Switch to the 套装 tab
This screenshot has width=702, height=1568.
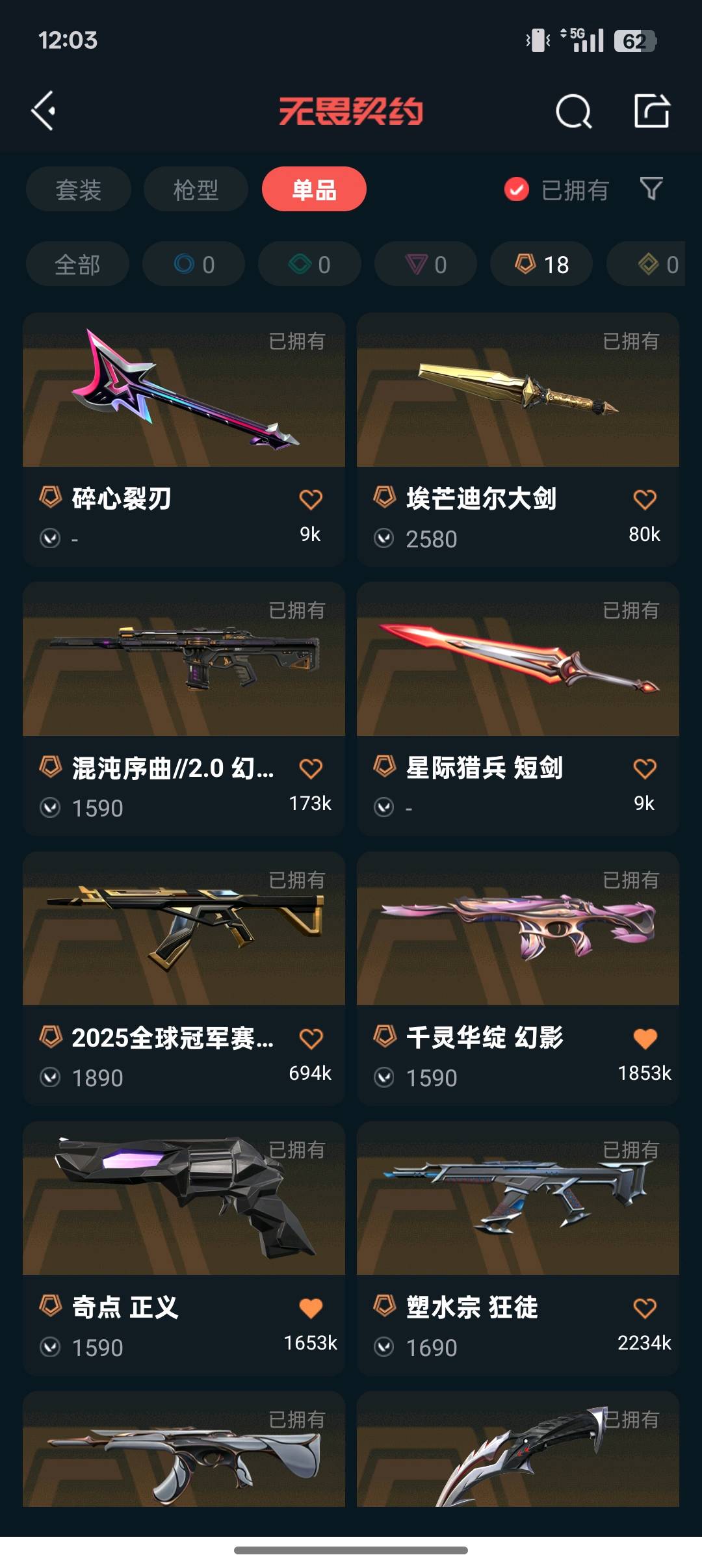[79, 190]
